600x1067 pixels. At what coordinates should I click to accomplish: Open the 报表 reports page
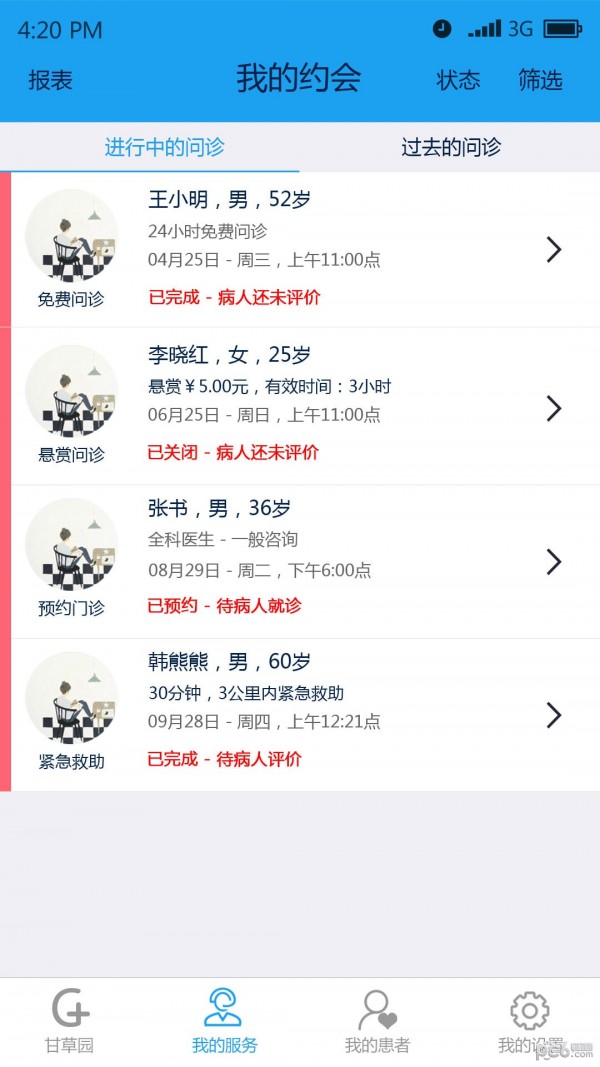click(50, 80)
